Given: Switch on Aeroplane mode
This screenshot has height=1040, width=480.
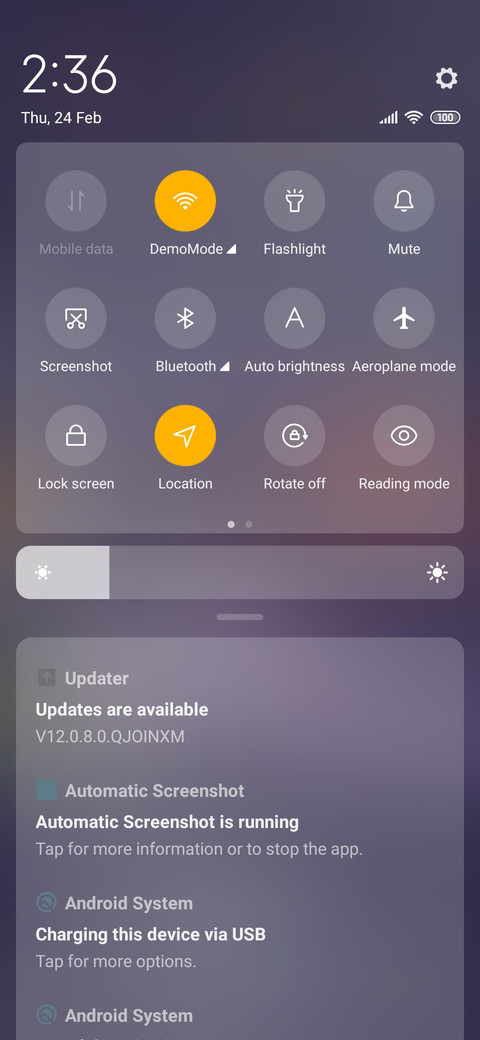Looking at the screenshot, I should 404,318.
